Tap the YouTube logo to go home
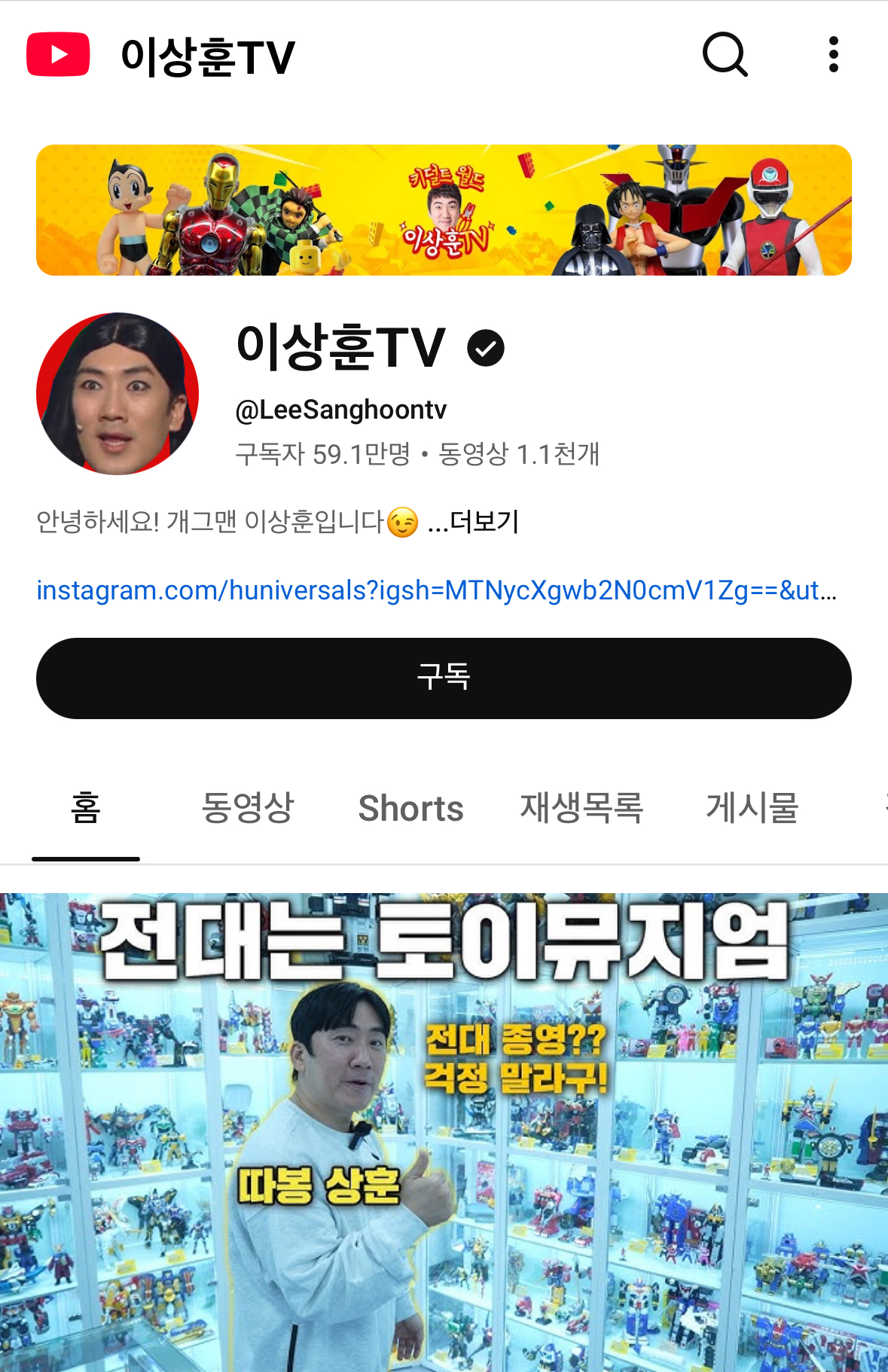Image resolution: width=888 pixels, height=1372 pixels. click(58, 54)
